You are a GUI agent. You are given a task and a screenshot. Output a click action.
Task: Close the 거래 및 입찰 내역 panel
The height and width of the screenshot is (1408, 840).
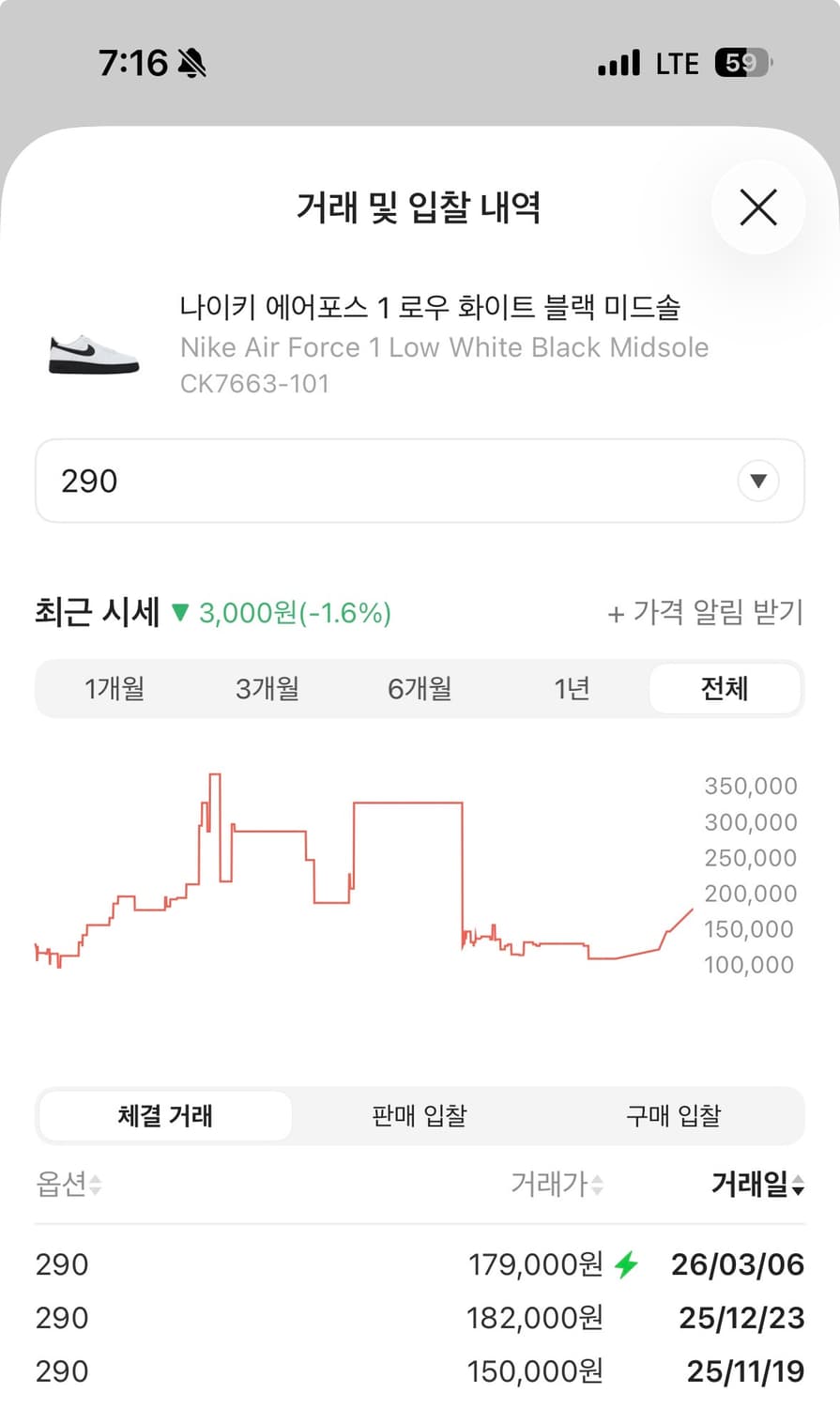(758, 208)
